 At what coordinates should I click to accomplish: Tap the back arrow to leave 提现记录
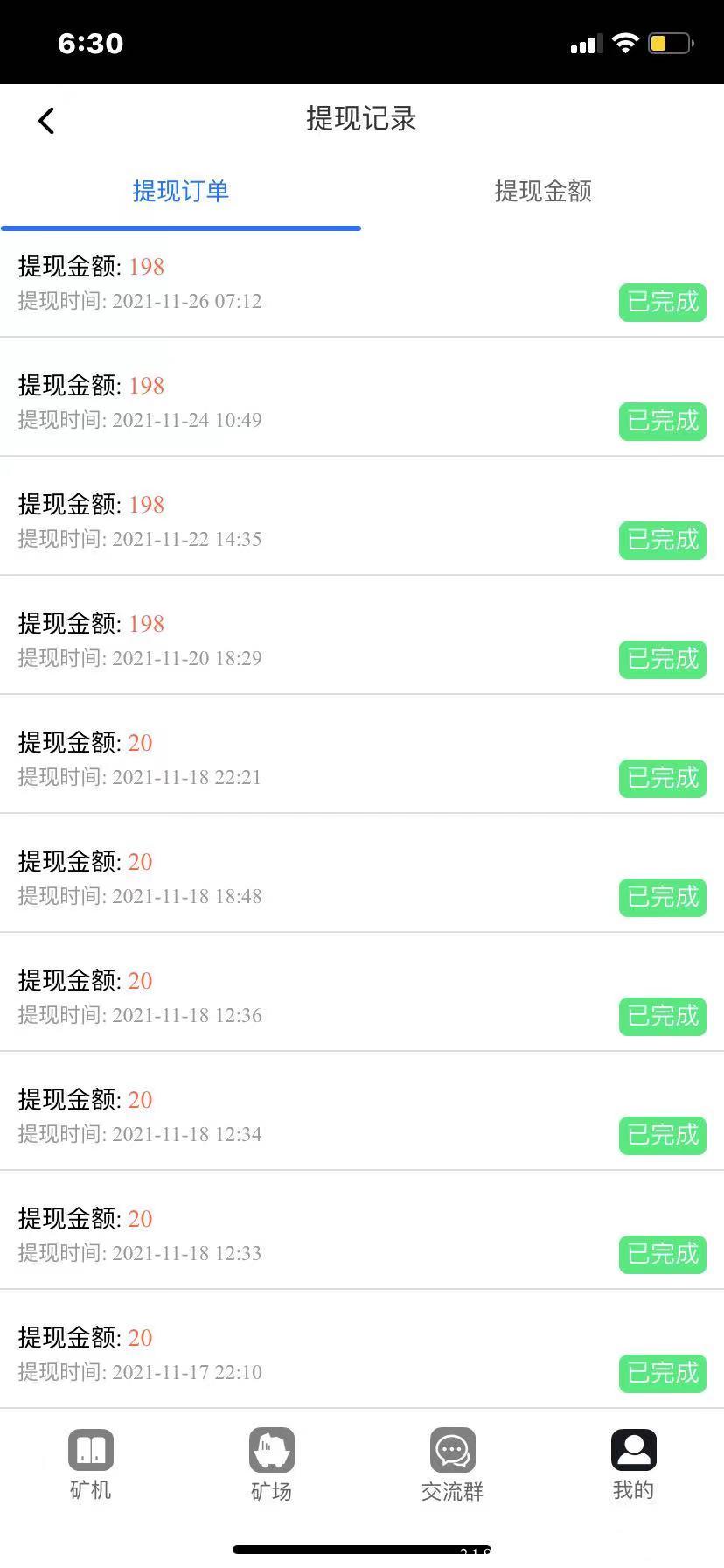click(45, 120)
